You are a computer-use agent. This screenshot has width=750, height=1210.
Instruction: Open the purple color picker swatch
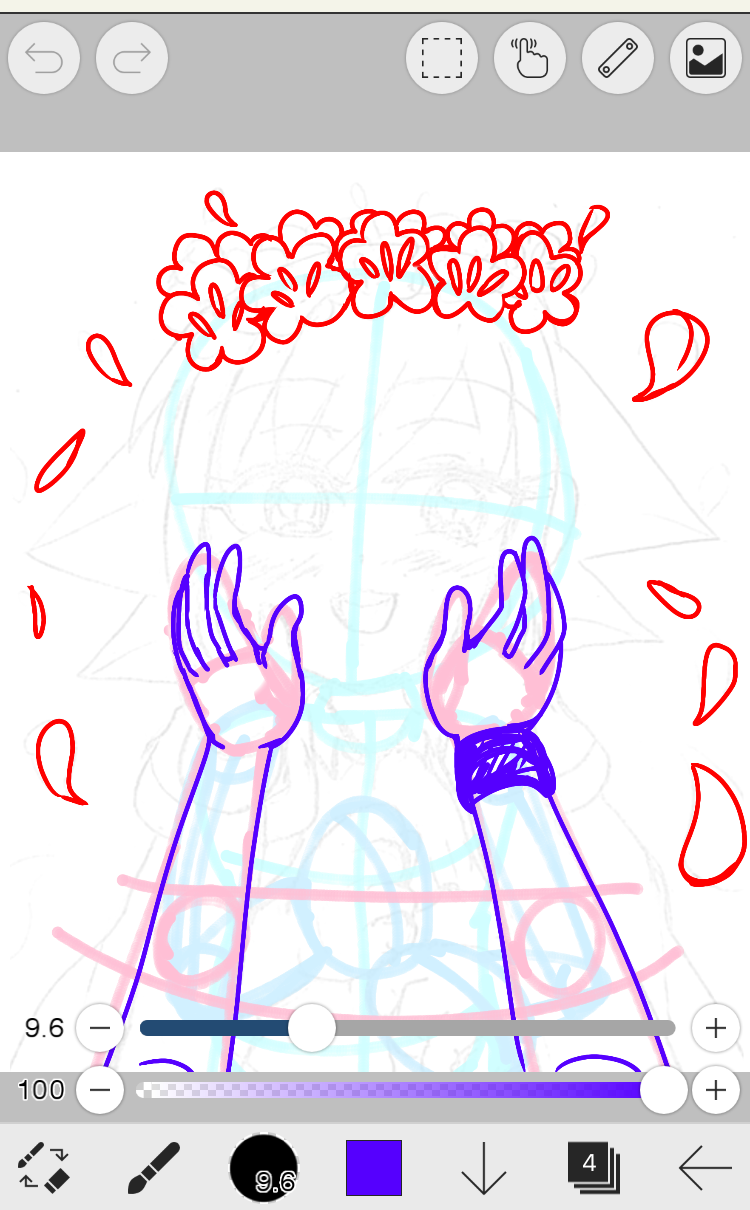pos(374,1167)
